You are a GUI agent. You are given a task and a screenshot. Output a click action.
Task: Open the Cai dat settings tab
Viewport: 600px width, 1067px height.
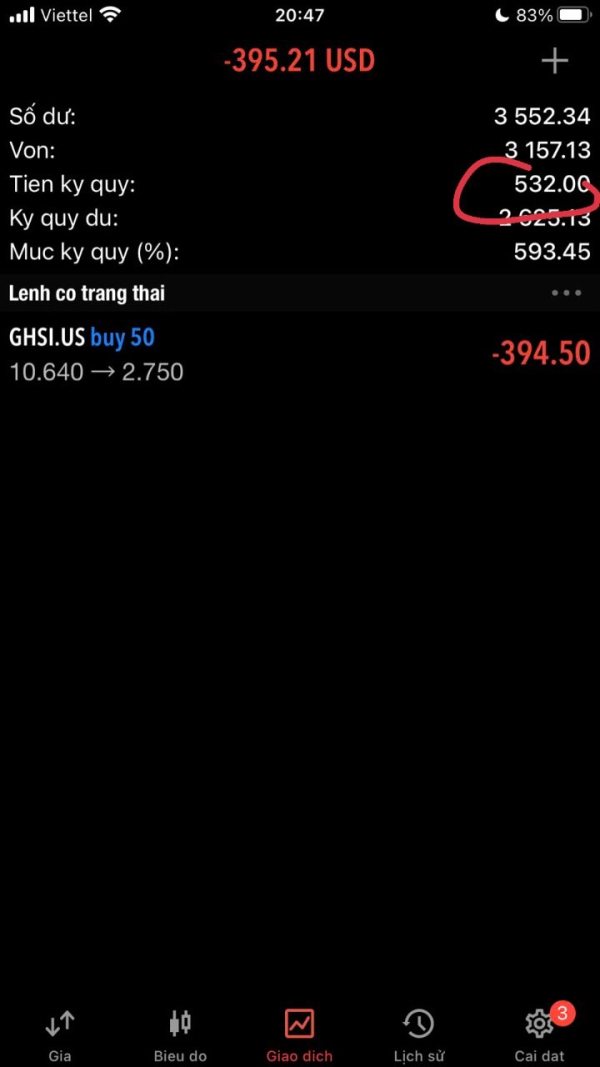(x=540, y=1033)
